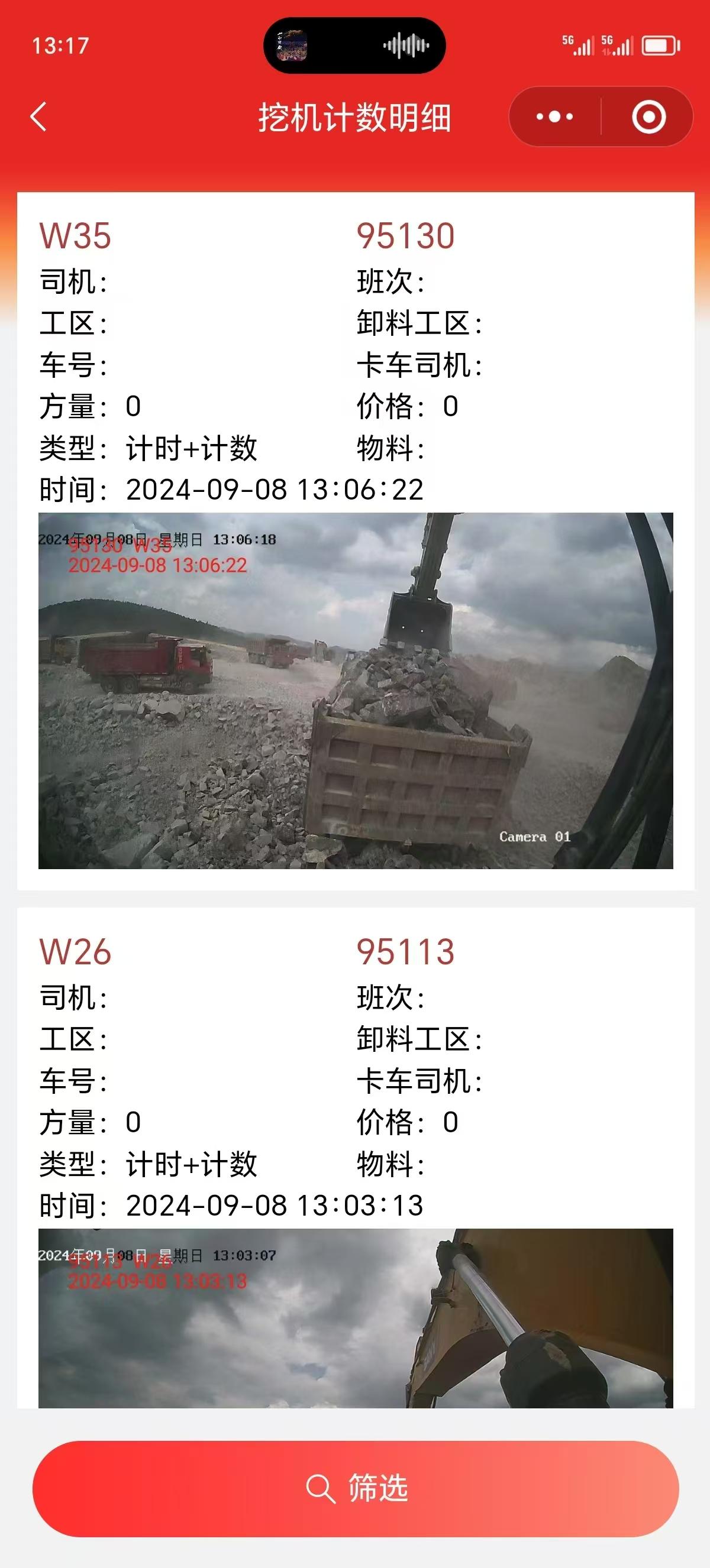
Task: Open the 筛选 filter button
Action: (356, 1488)
